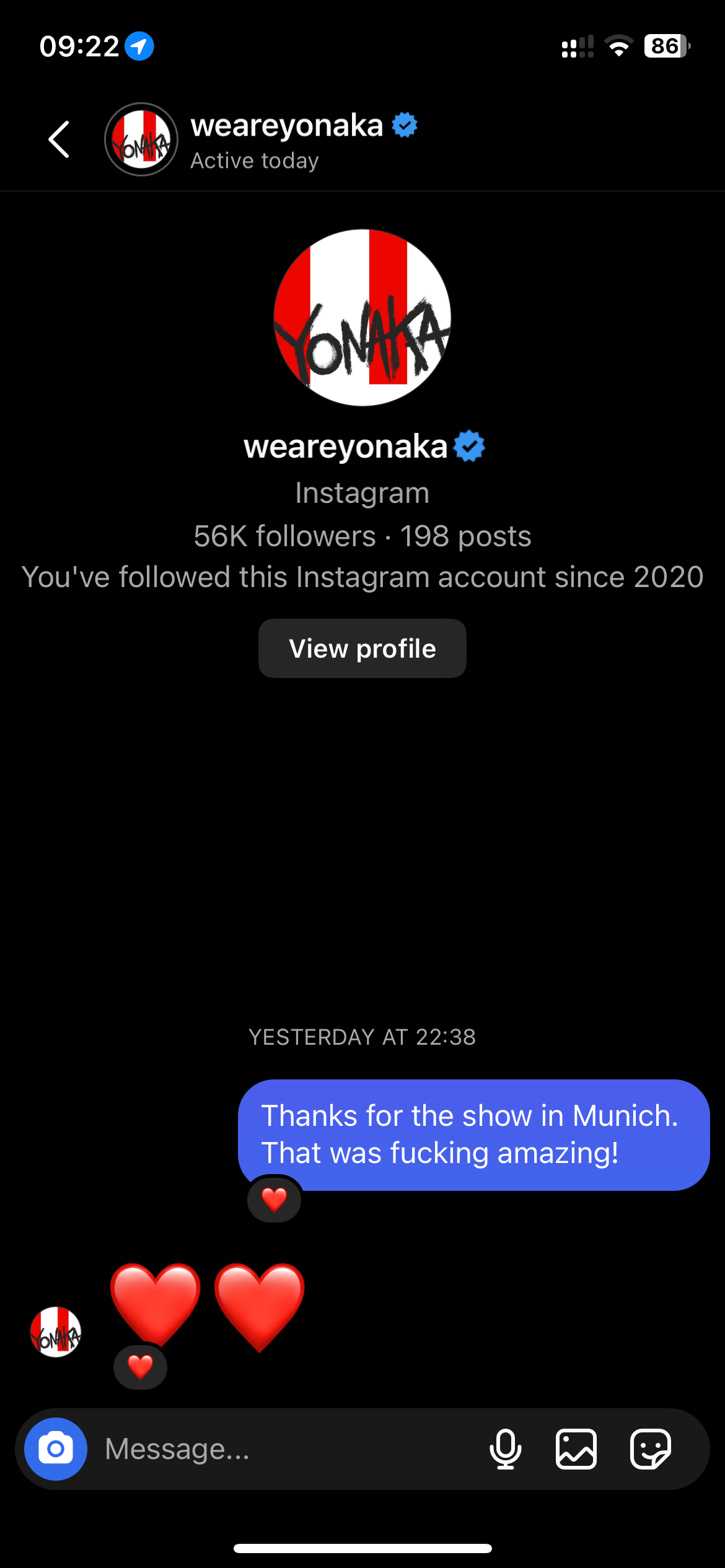Tap the View profile button

click(362, 648)
